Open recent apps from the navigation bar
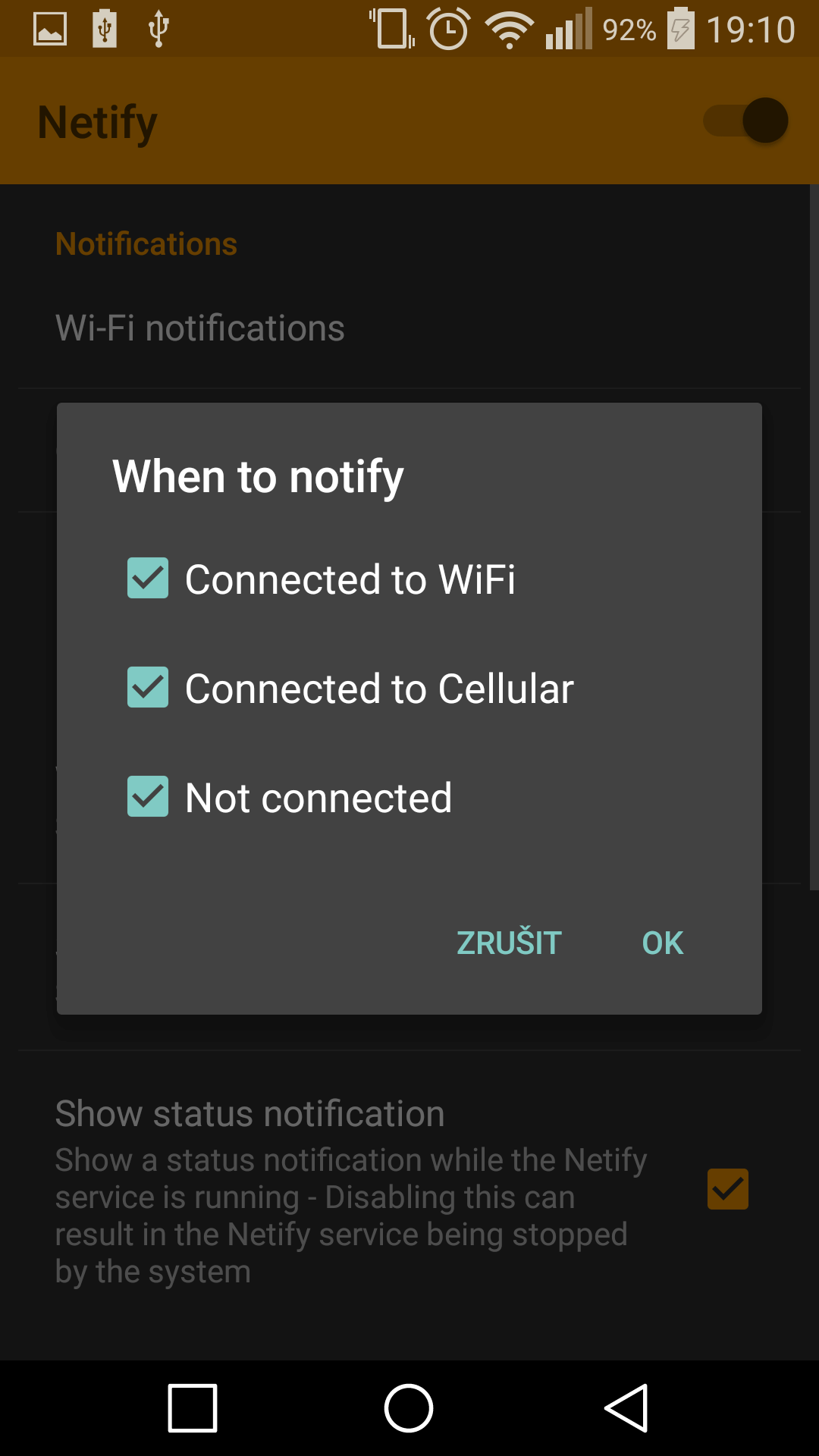This screenshot has width=819, height=1456. 193,1408
